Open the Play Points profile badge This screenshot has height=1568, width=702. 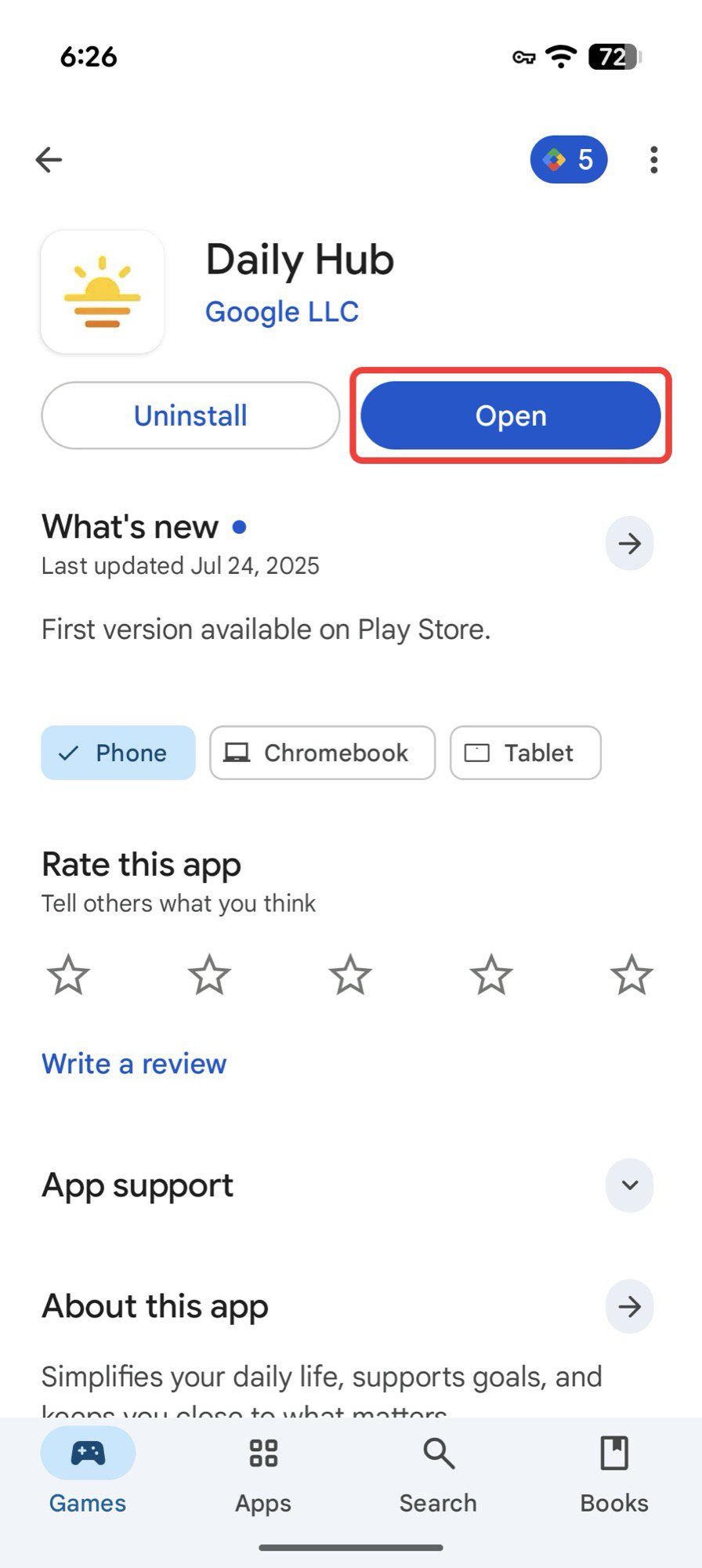point(569,159)
